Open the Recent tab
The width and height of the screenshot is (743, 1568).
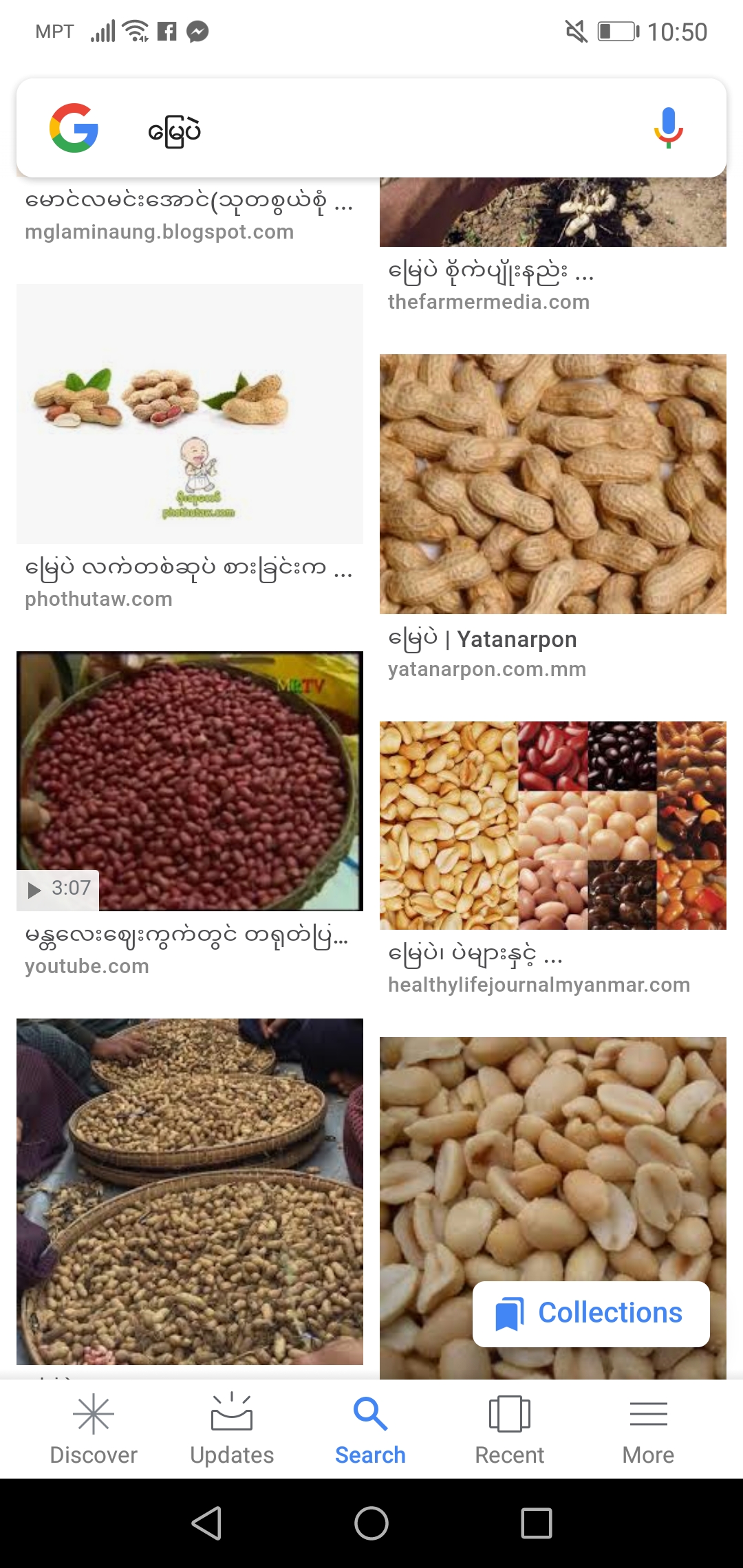[509, 1429]
